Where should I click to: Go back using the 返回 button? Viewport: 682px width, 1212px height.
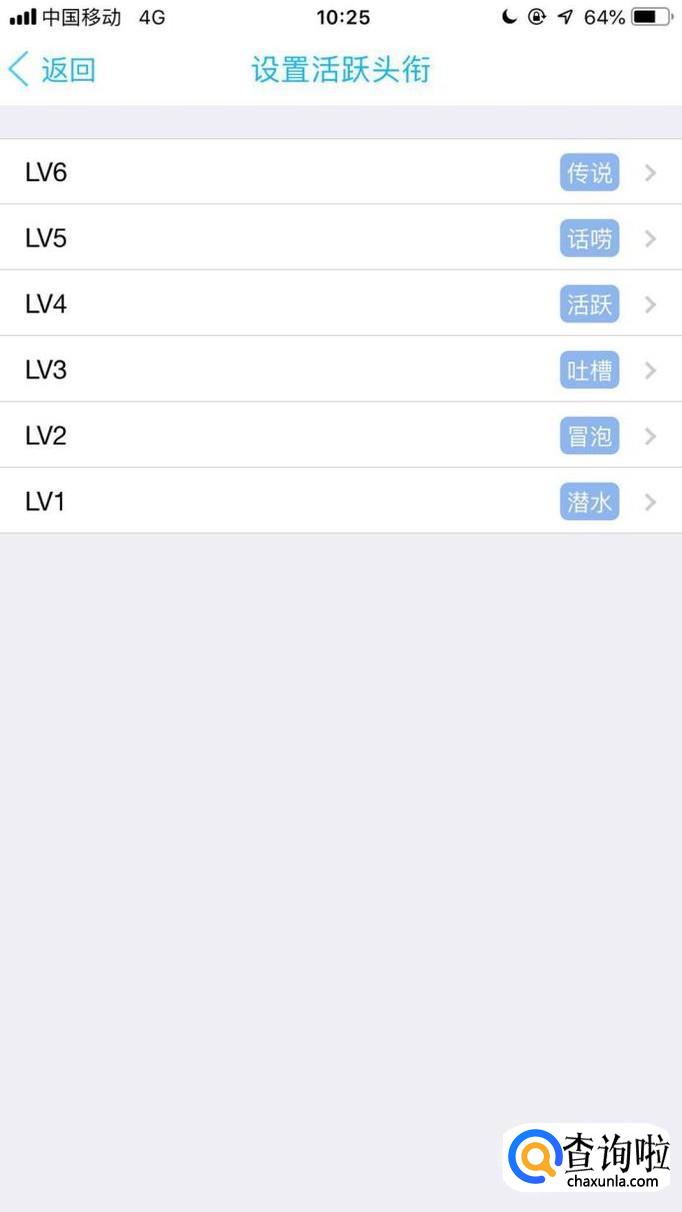coord(52,70)
